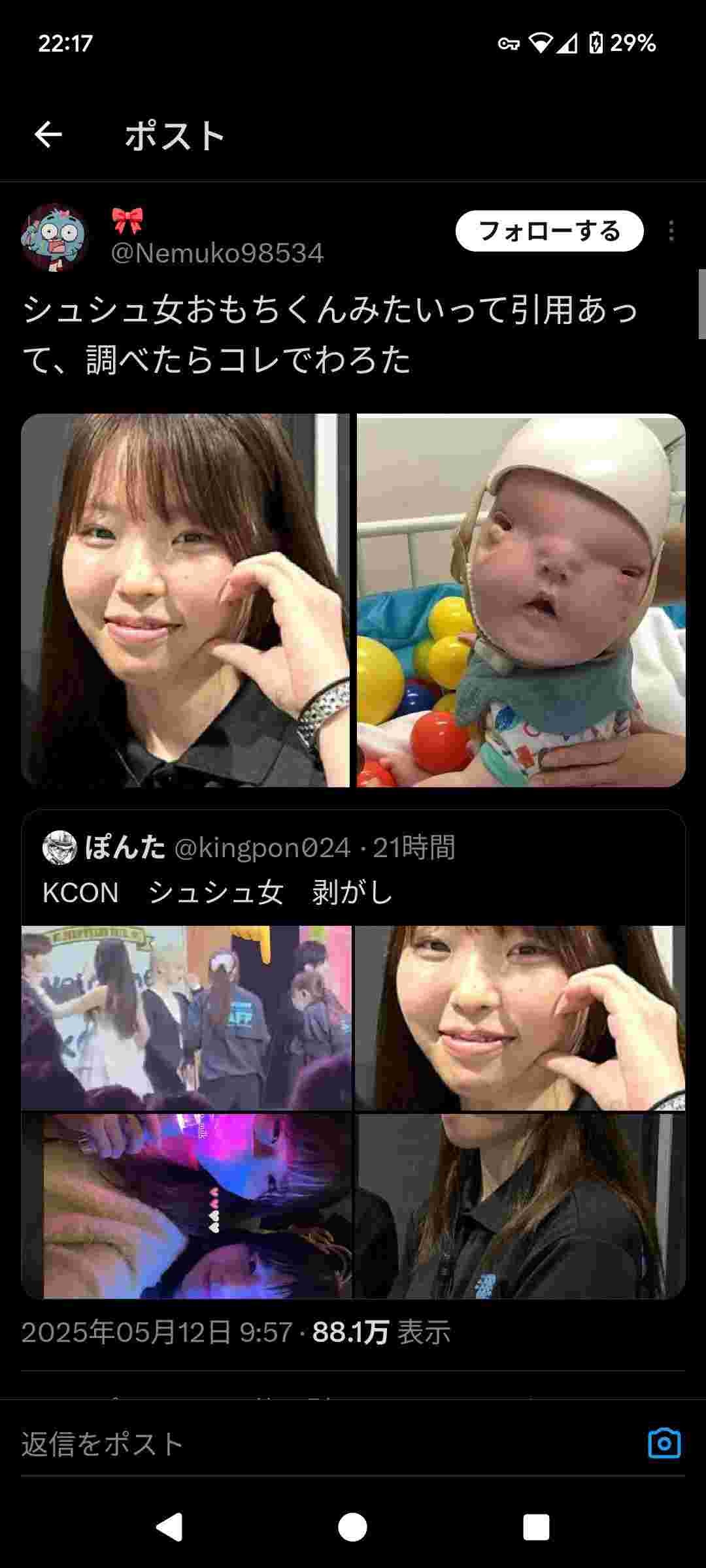Tap the フォローする button
Image resolution: width=706 pixels, height=1568 pixels.
(549, 231)
